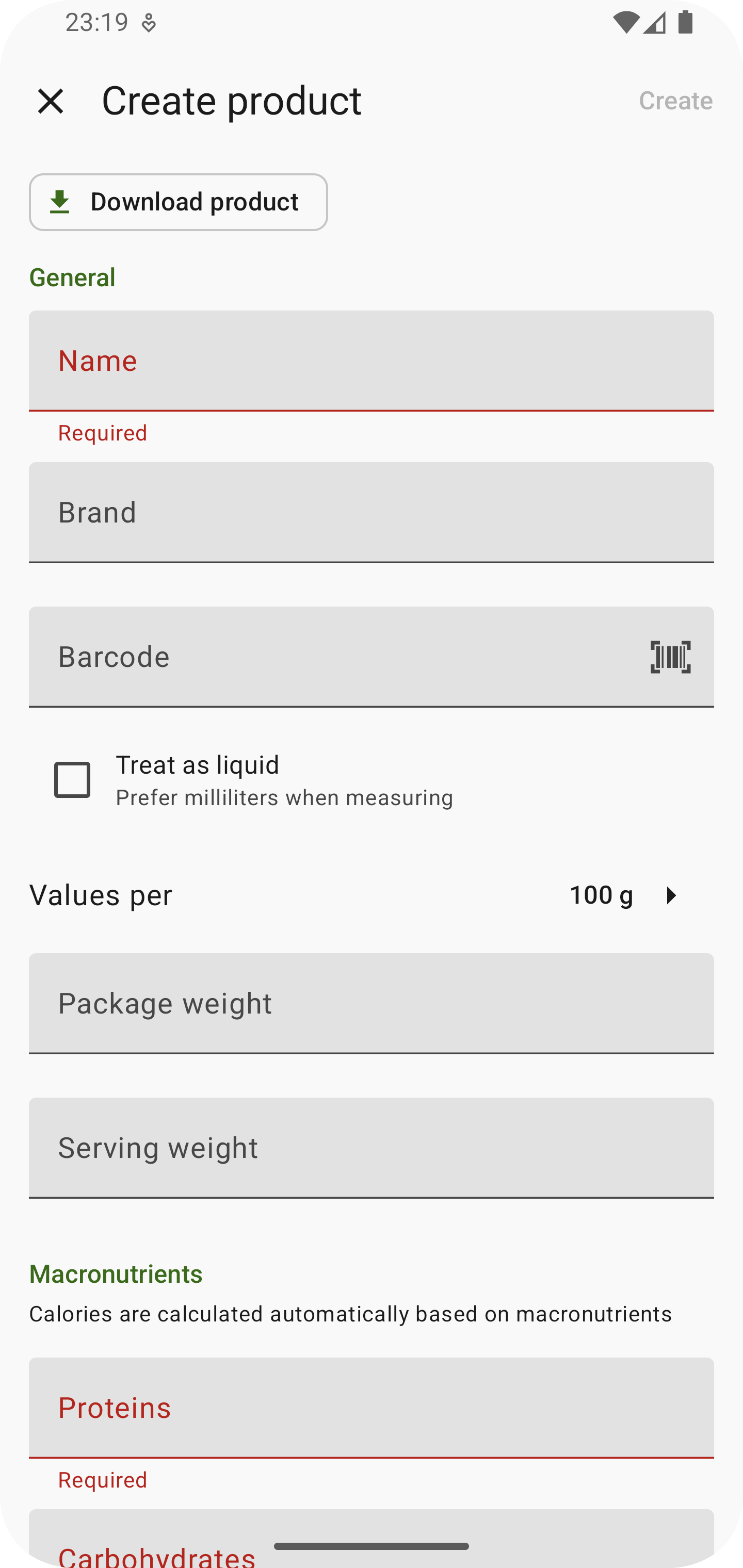
Task: Focus the Proteins input field
Action: point(372,1408)
